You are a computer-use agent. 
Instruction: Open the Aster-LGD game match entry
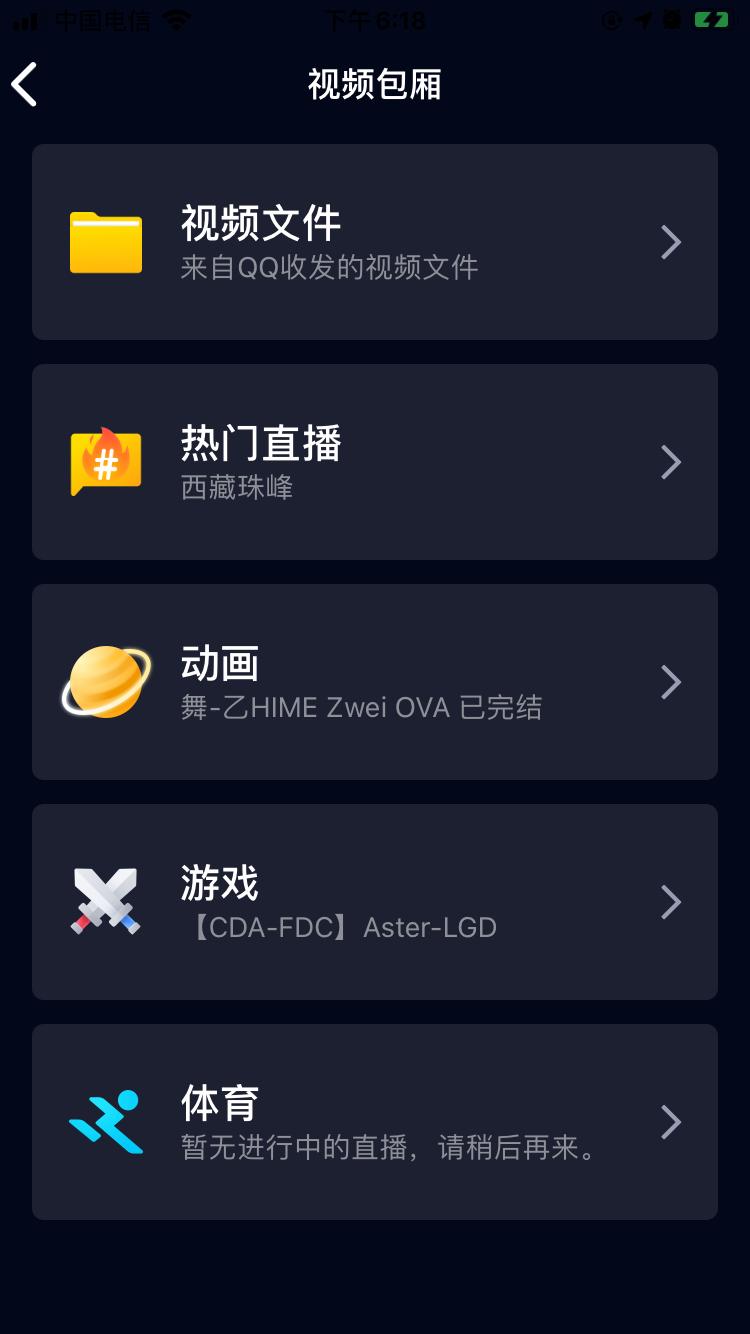340,927
